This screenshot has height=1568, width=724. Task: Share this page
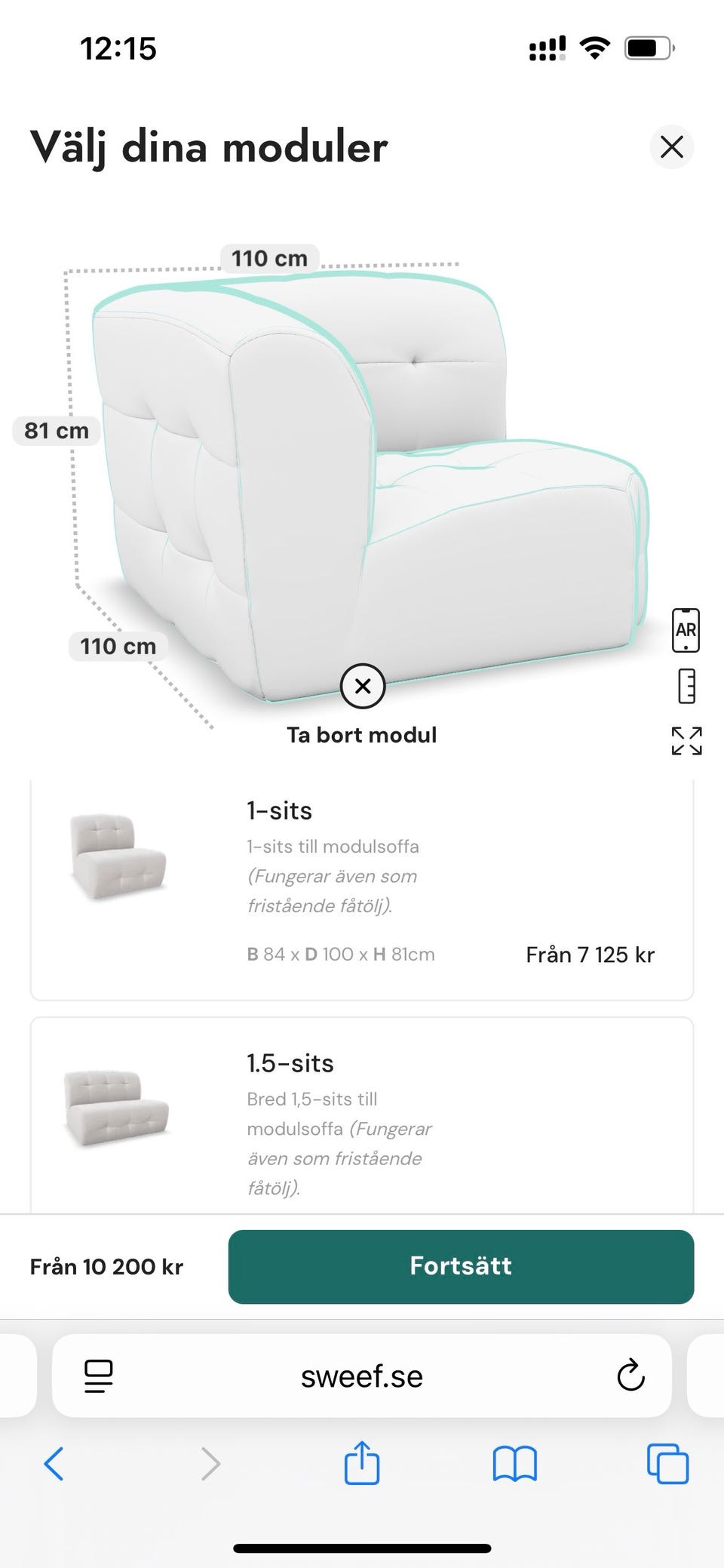[x=362, y=1463]
